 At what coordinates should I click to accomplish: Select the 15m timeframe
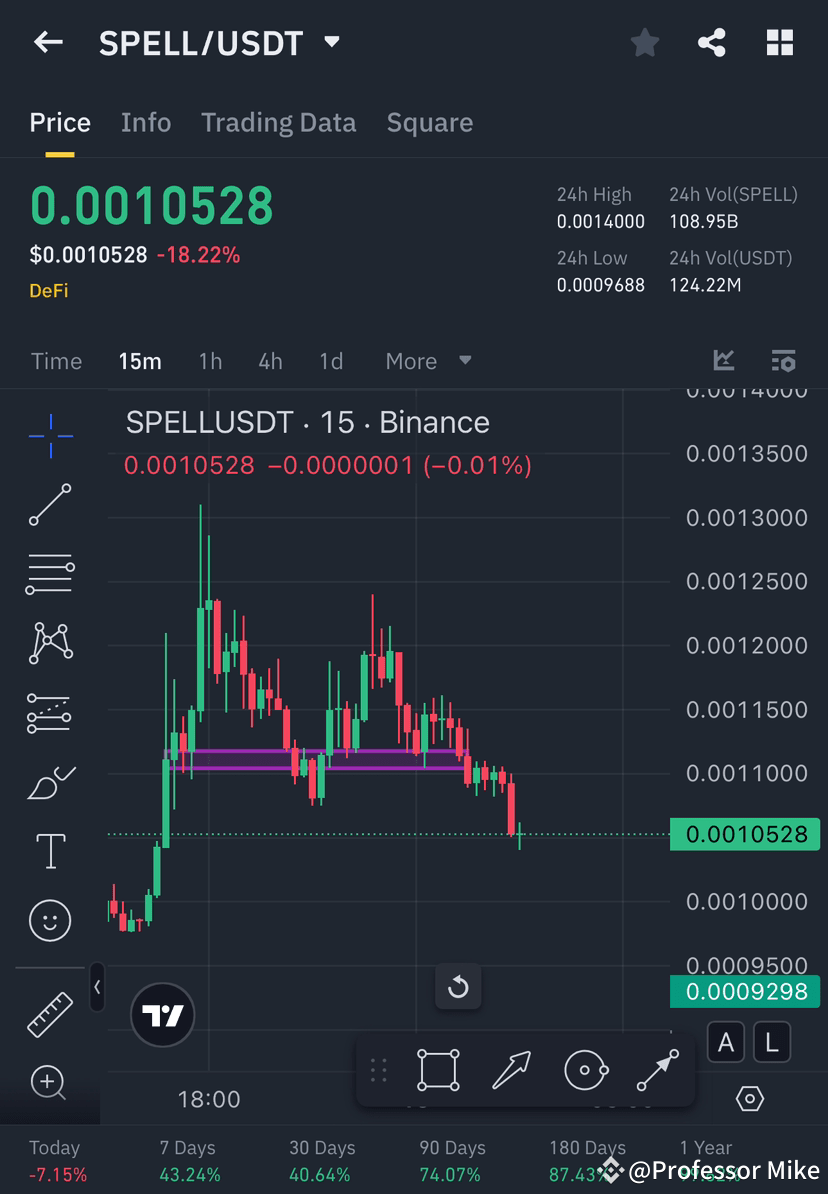[x=140, y=361]
